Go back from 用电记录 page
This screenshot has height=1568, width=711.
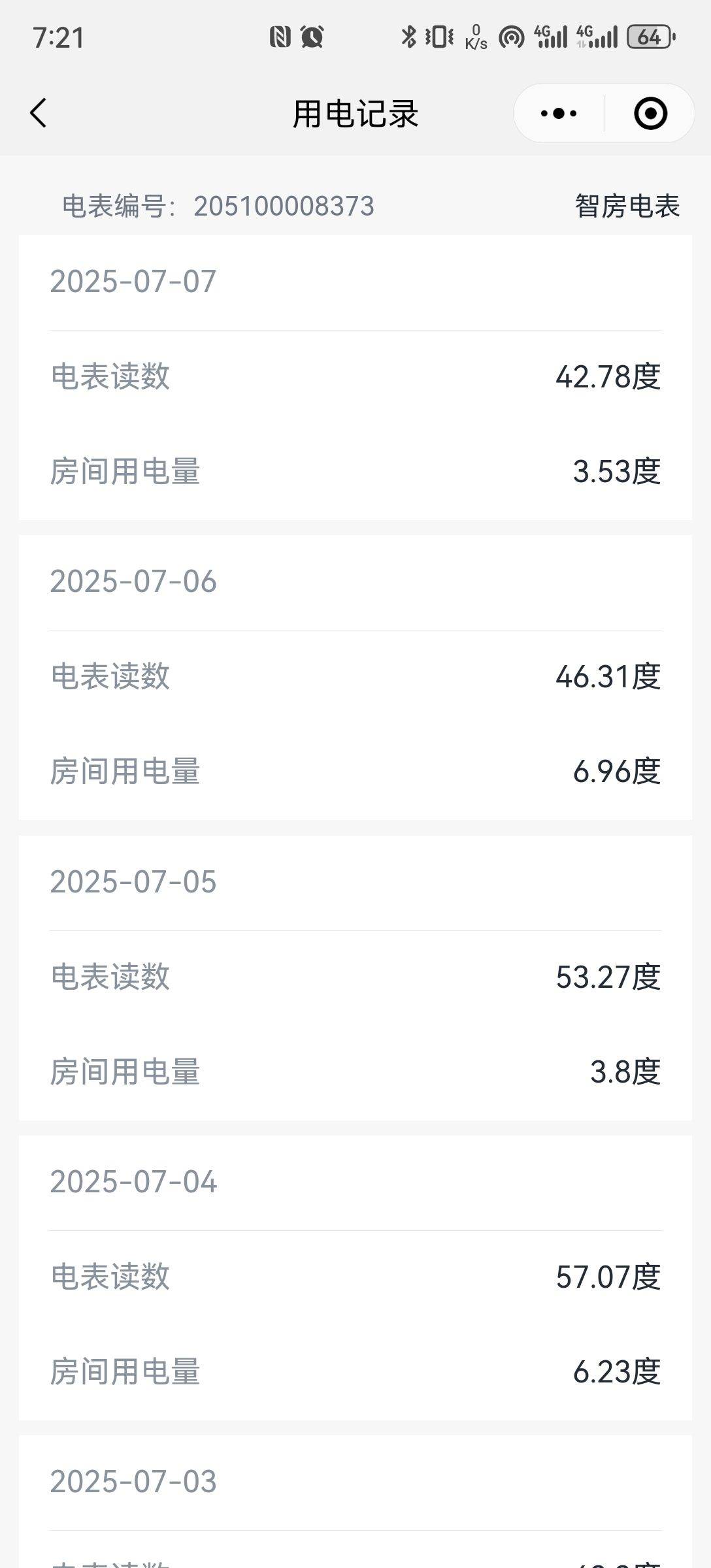[x=39, y=113]
